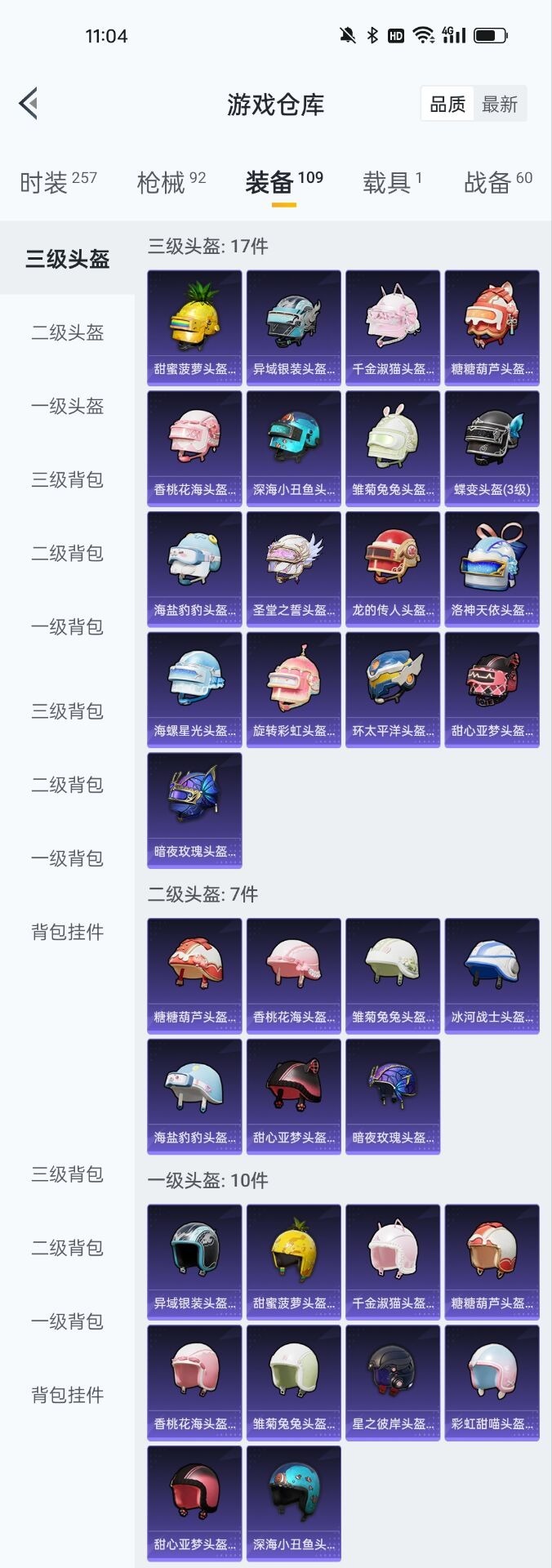Screen dimensions: 552x1568
Task: Open the 蝶变头盔(3级) item
Action: click(492, 448)
